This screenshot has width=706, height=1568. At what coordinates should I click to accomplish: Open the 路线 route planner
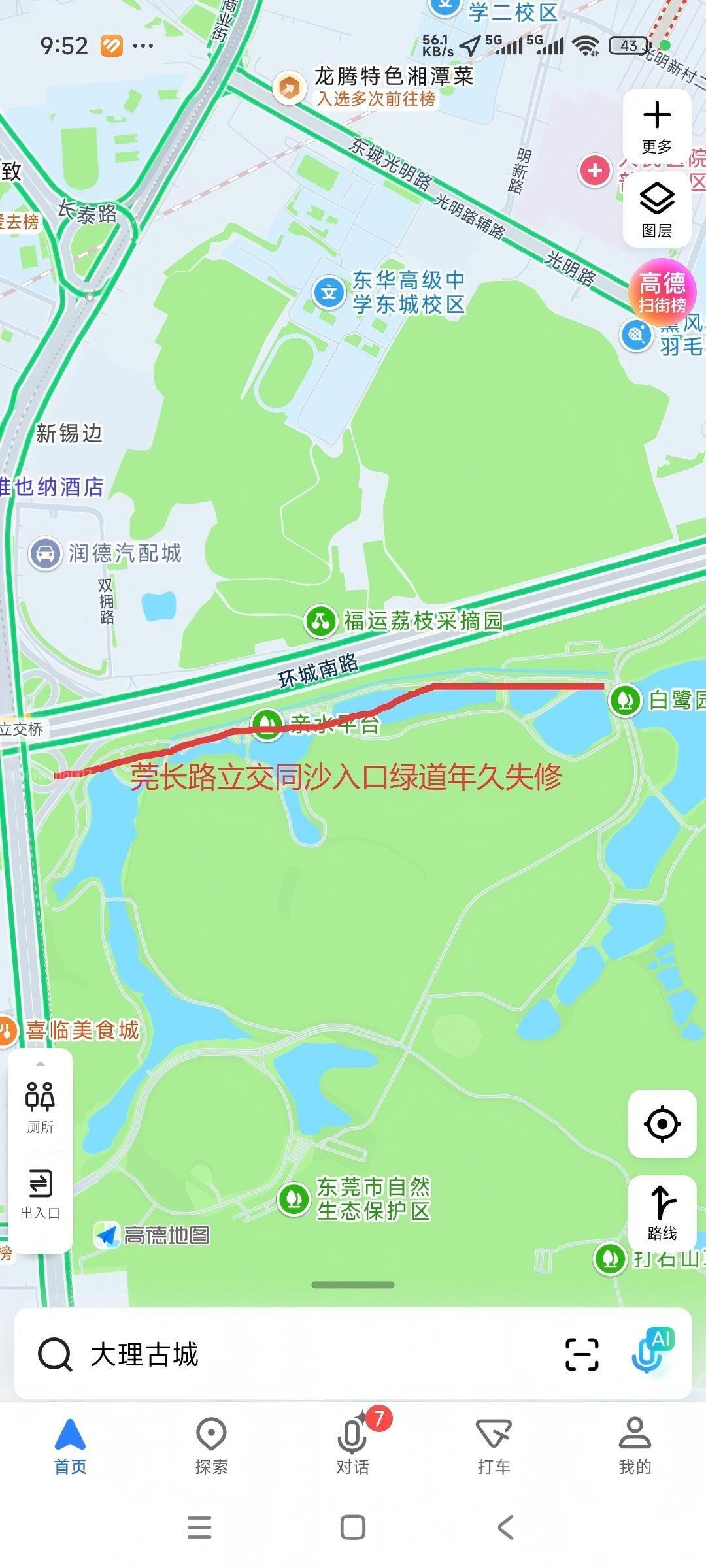coord(662,1213)
